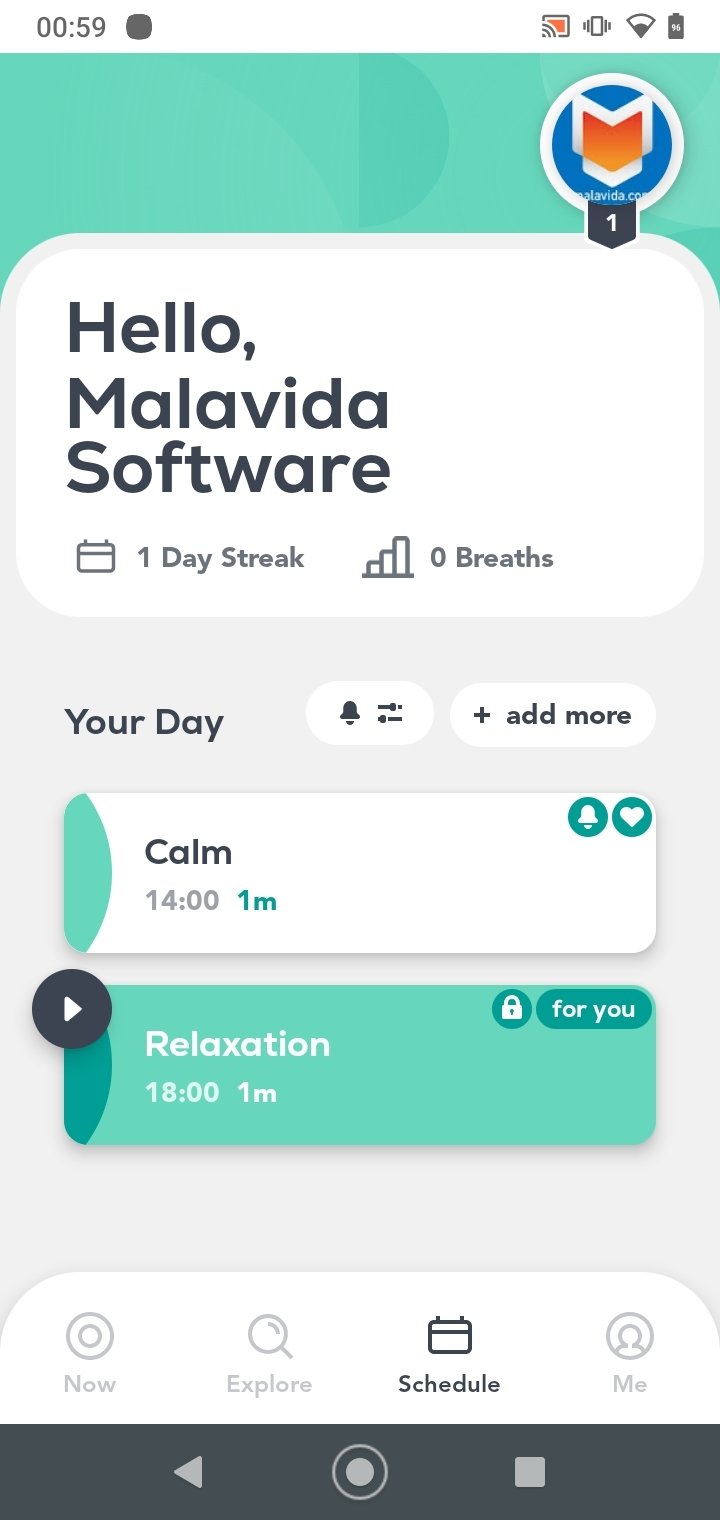Screen dimensions: 720x1520
Task: Switch to the Now tab
Action: click(90, 1354)
